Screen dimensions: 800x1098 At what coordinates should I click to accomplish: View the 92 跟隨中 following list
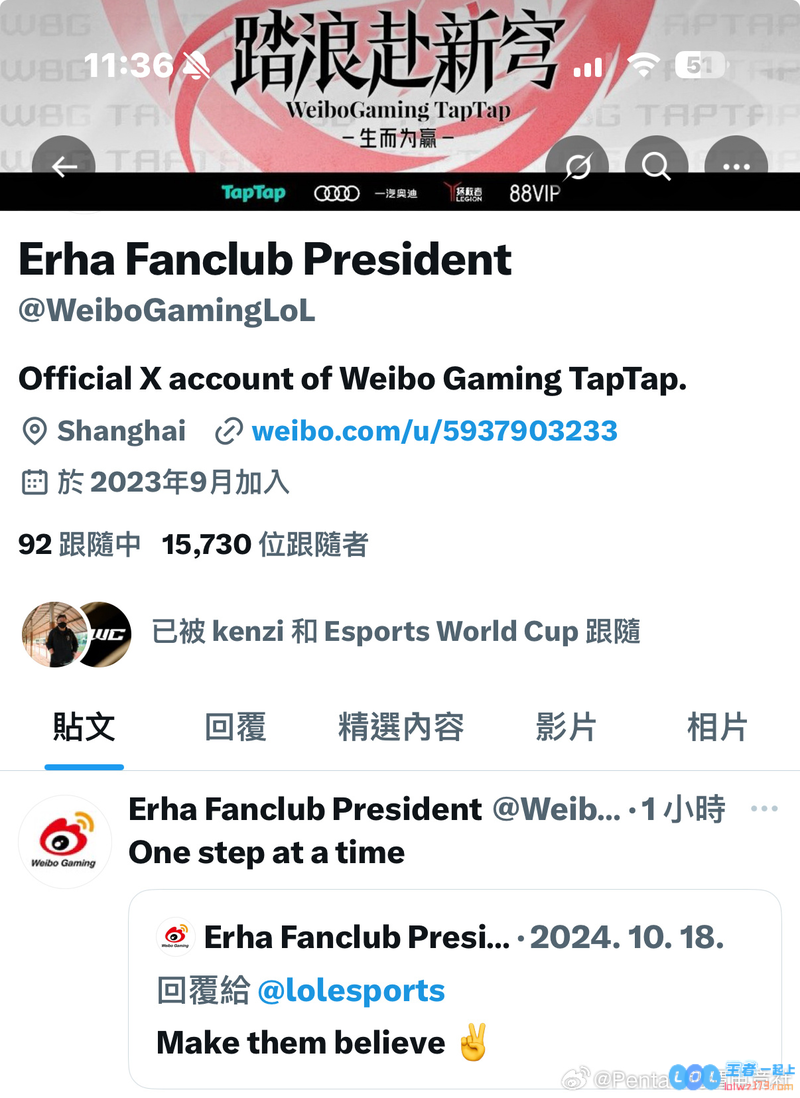(80, 544)
